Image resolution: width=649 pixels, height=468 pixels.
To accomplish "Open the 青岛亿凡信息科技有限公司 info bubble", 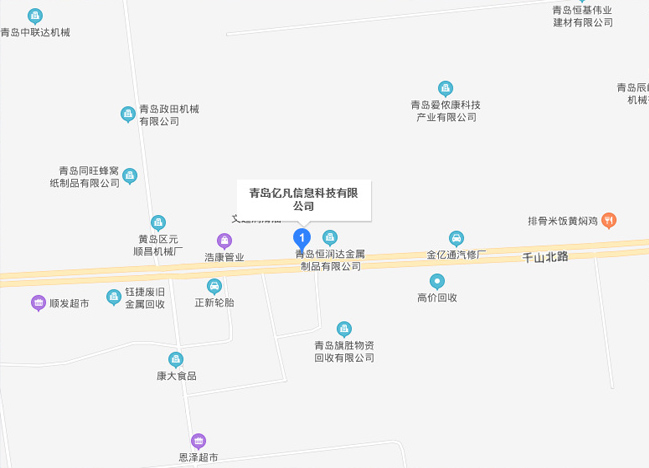I will (x=303, y=198).
